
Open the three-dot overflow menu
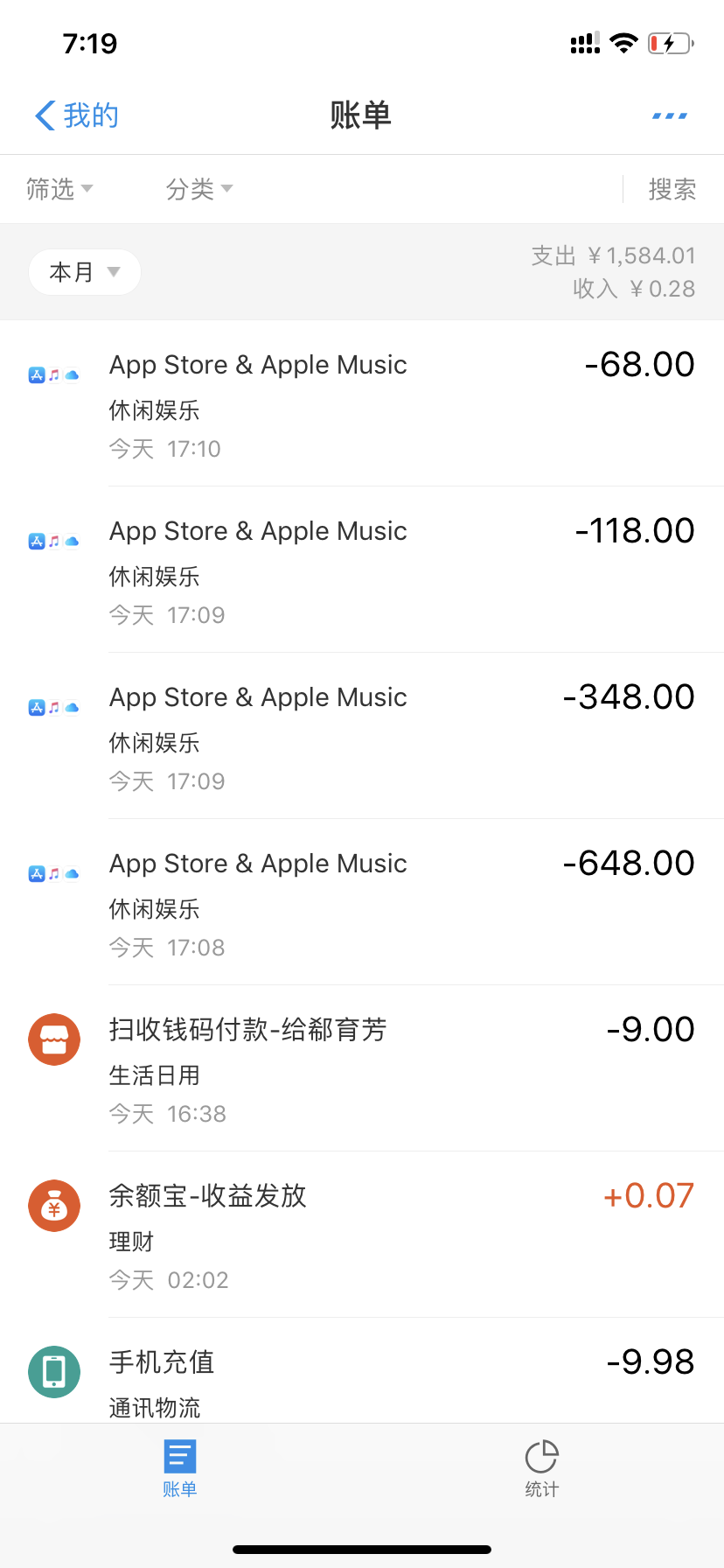point(669,115)
